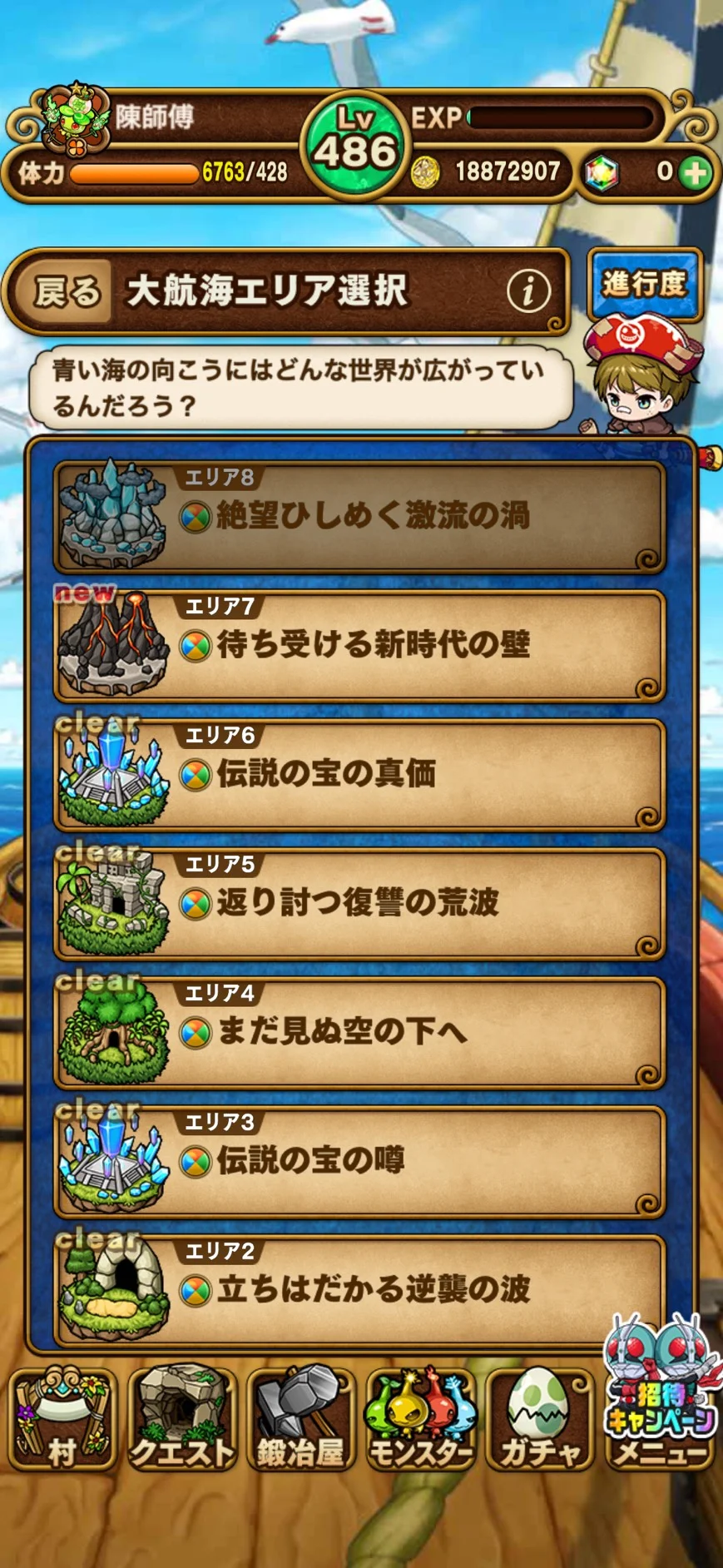Enter エリア4 まだ見ぬ空の下へ
Screen dimensions: 723x1568
(x=360, y=1032)
